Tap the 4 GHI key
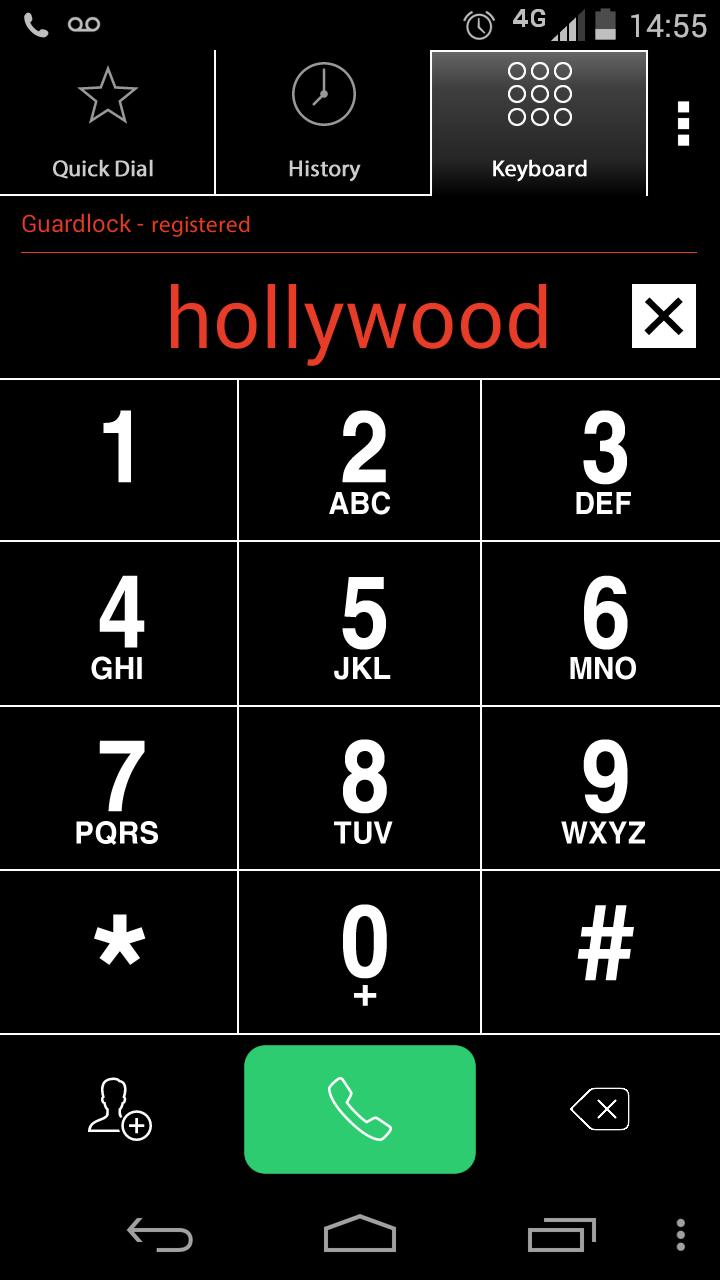The height and width of the screenshot is (1280, 720). point(119,624)
